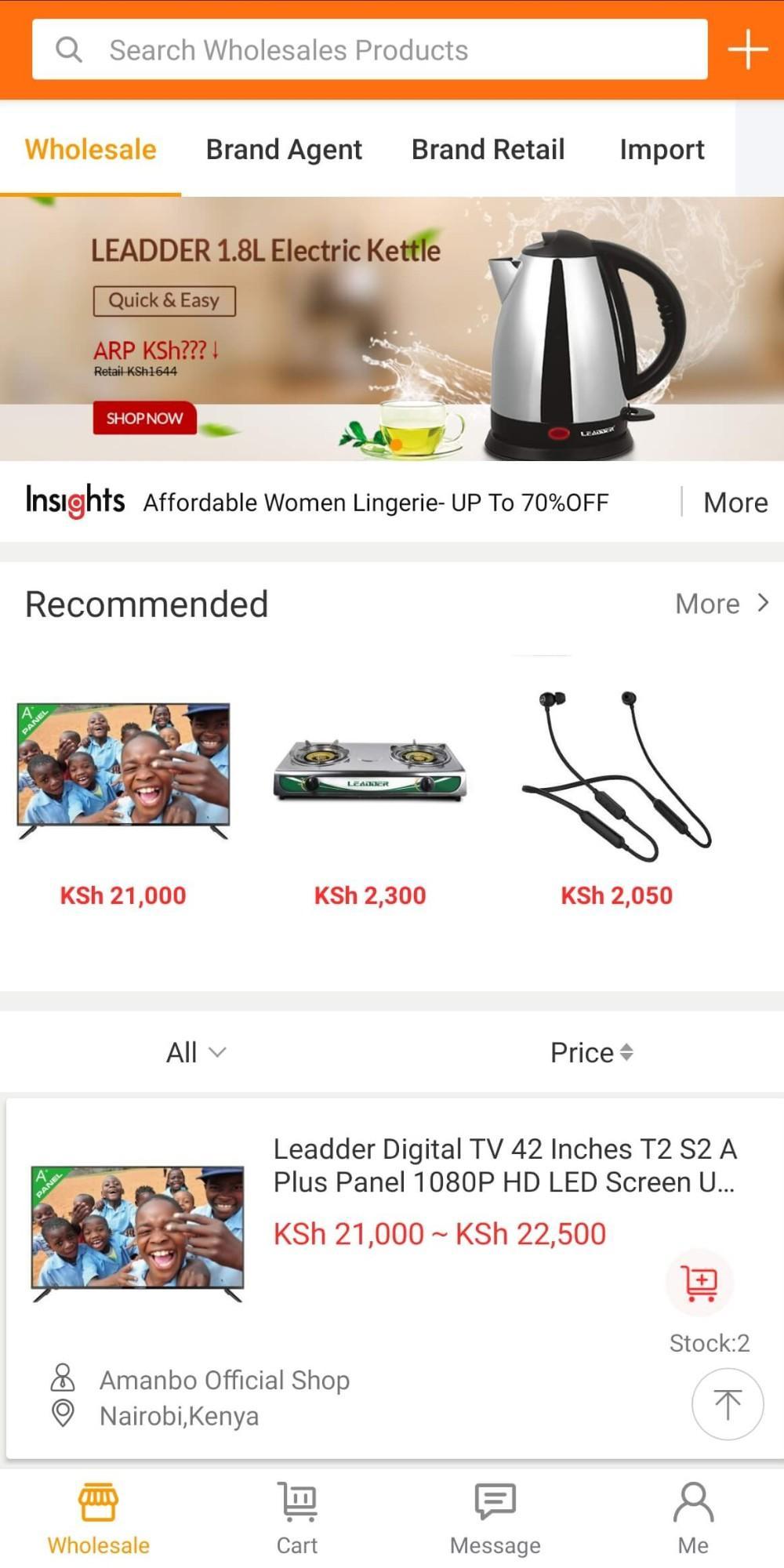The width and height of the screenshot is (784, 1568).
Task: Sort products by Price
Action: pos(591,1052)
